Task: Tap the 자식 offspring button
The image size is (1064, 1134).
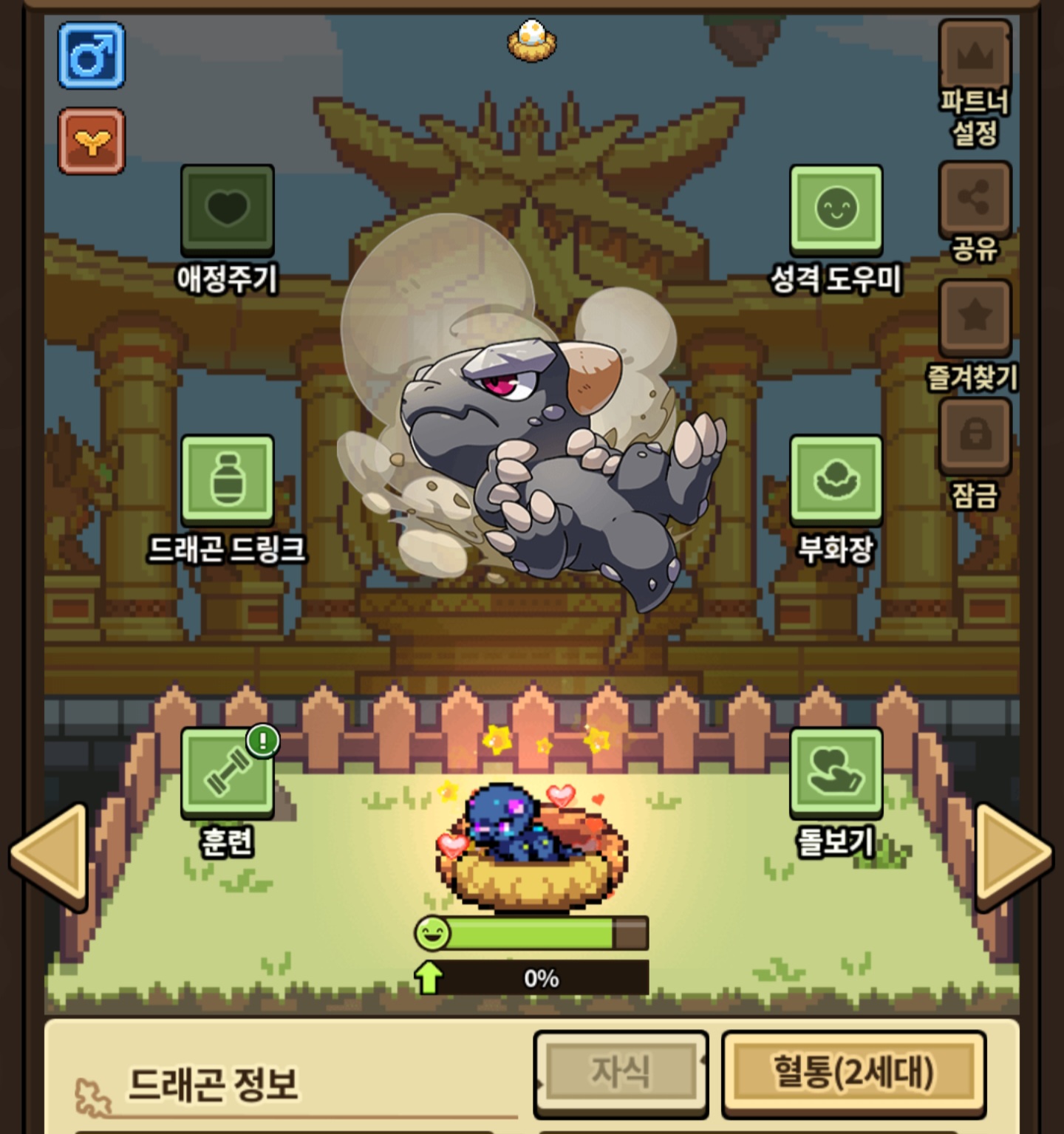Action: point(621,1072)
